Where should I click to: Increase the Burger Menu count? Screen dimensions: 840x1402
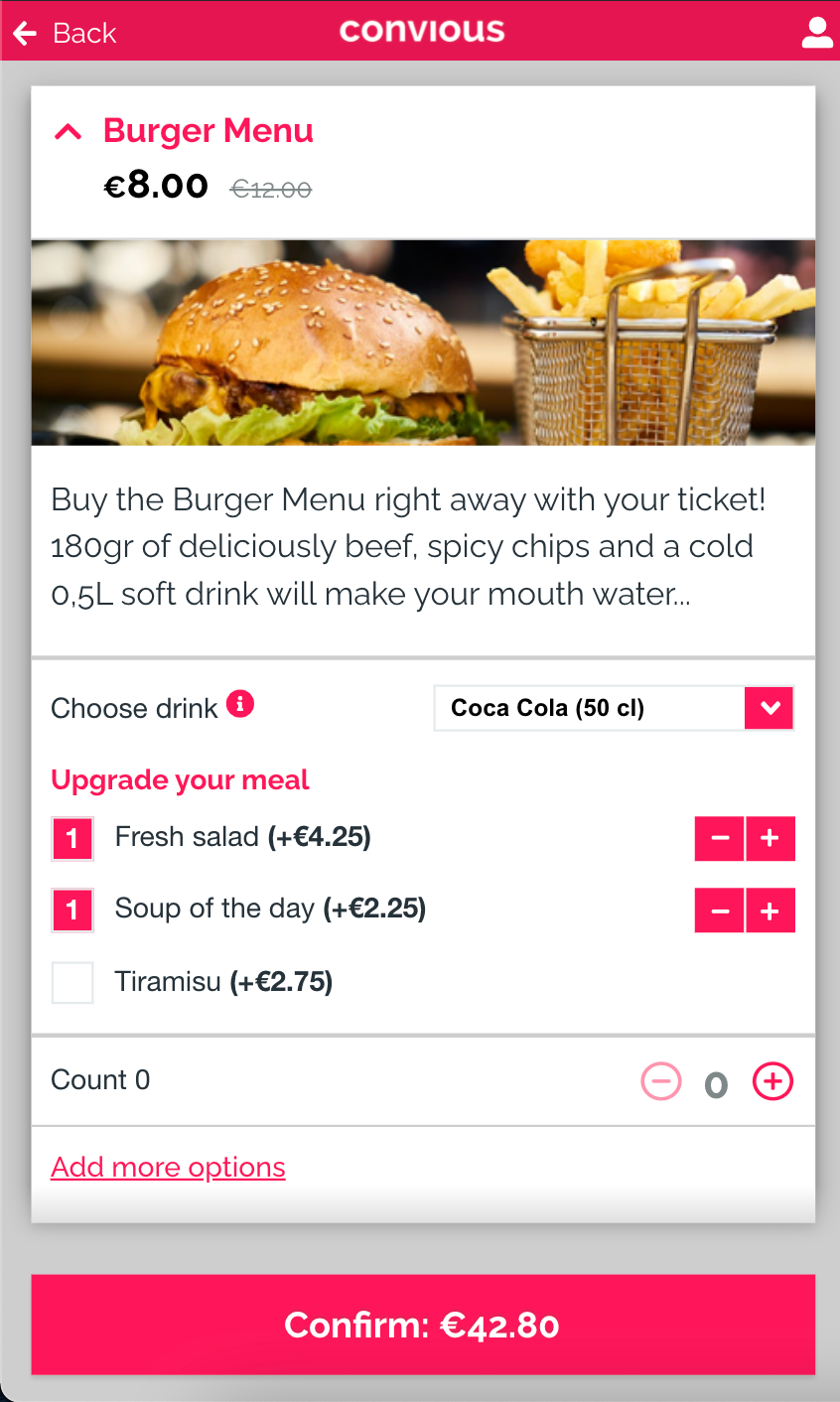(772, 1081)
